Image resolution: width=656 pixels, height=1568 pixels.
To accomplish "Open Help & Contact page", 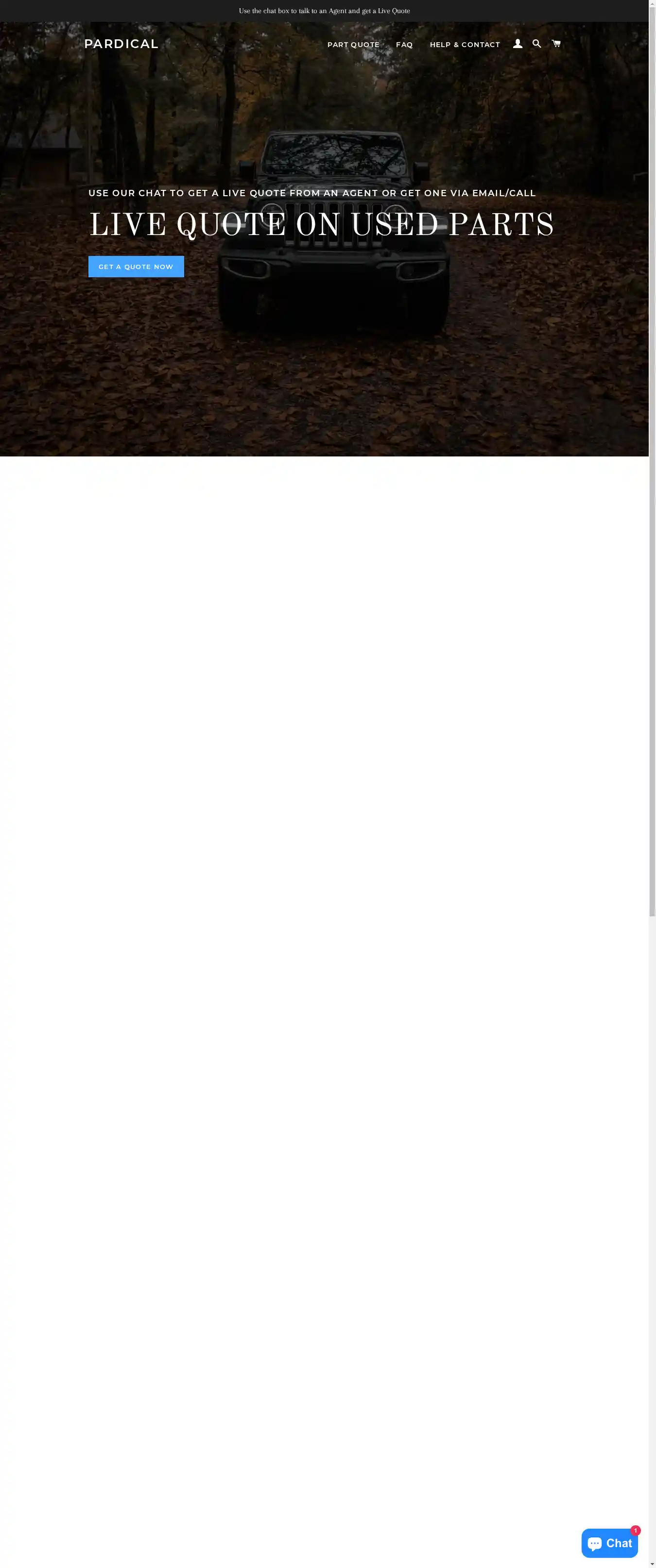I will (465, 45).
